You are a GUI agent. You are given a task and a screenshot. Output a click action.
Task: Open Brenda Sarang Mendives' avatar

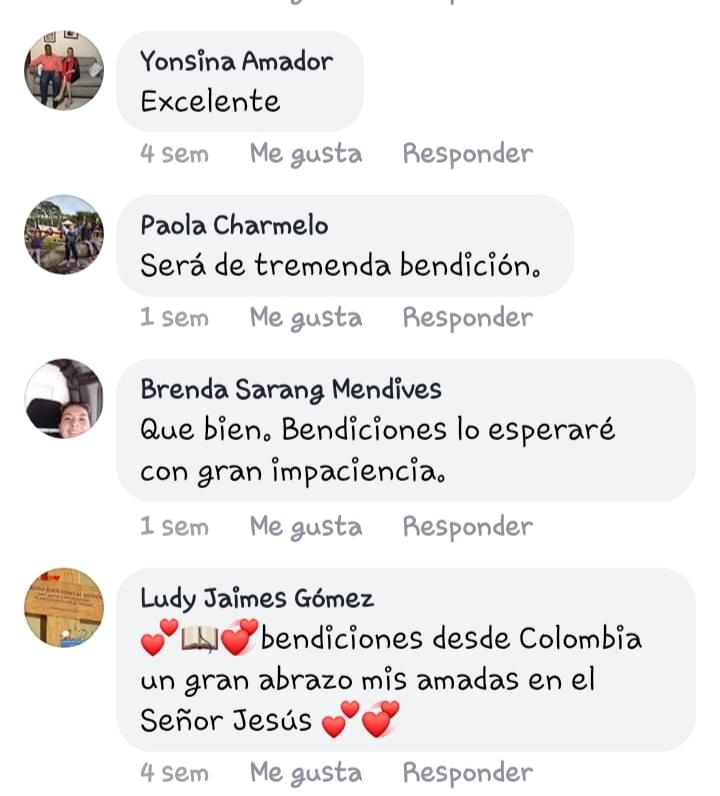pyautogui.click(x=64, y=399)
